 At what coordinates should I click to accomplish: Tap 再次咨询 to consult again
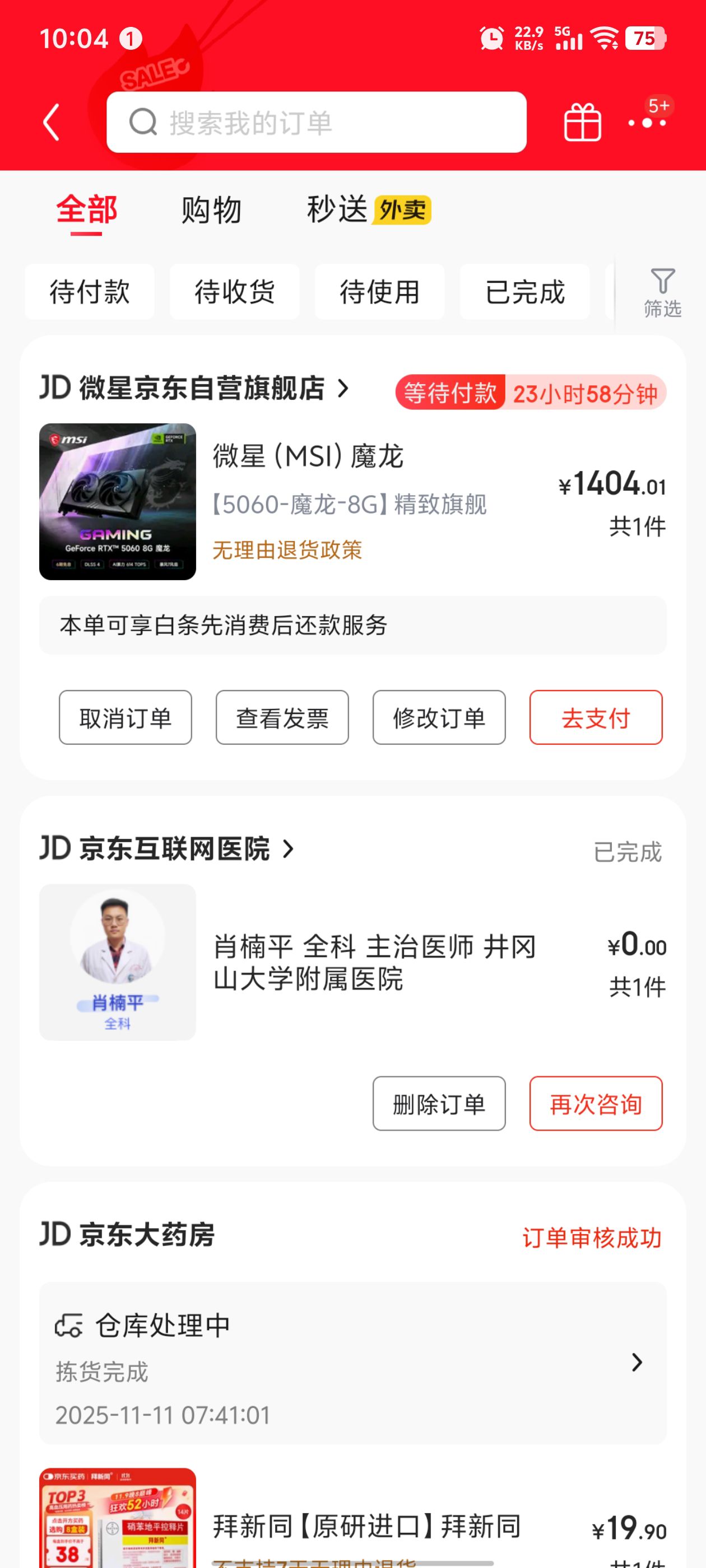596,1104
